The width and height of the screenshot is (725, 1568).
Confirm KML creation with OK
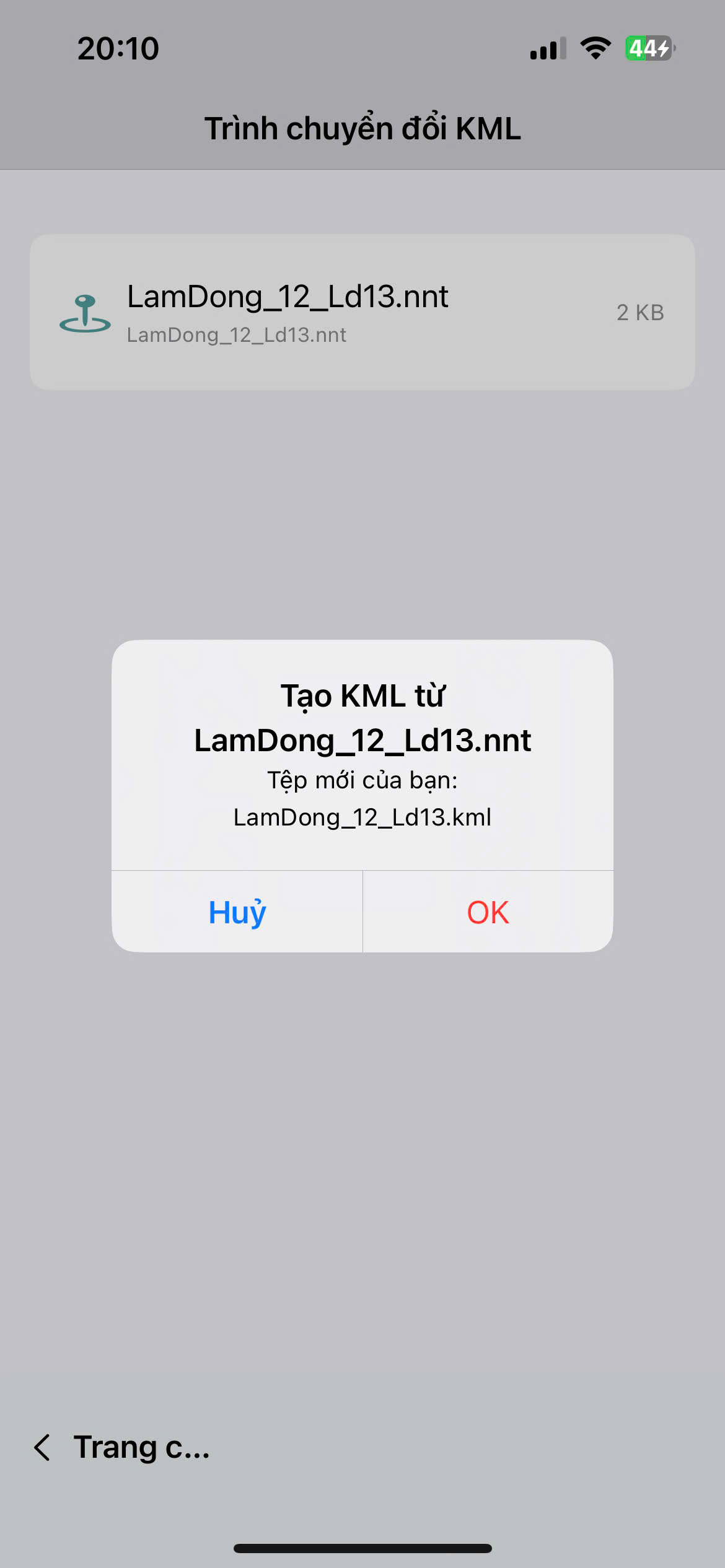tap(488, 912)
